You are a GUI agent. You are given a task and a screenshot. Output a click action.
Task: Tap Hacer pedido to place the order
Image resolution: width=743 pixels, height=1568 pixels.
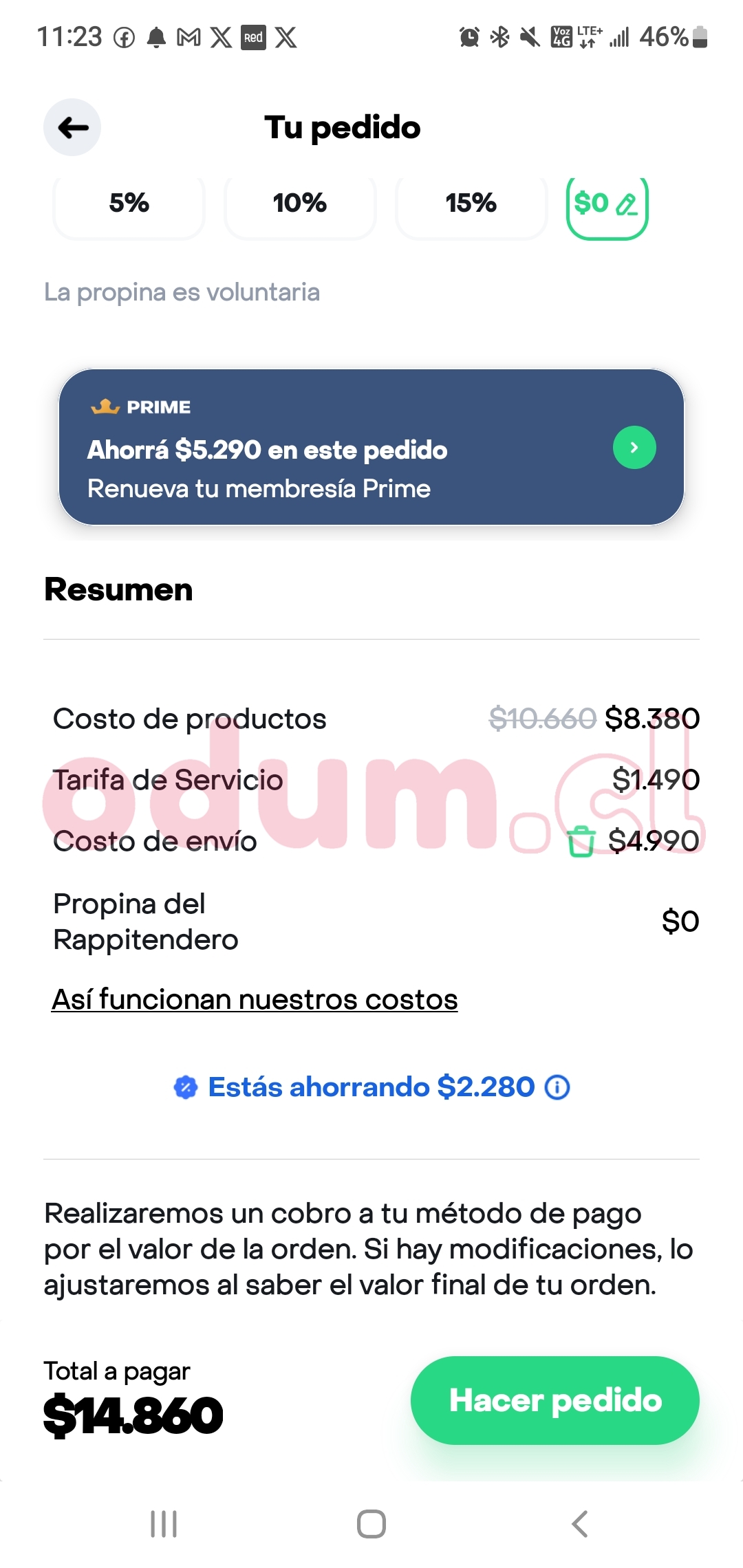554,1400
